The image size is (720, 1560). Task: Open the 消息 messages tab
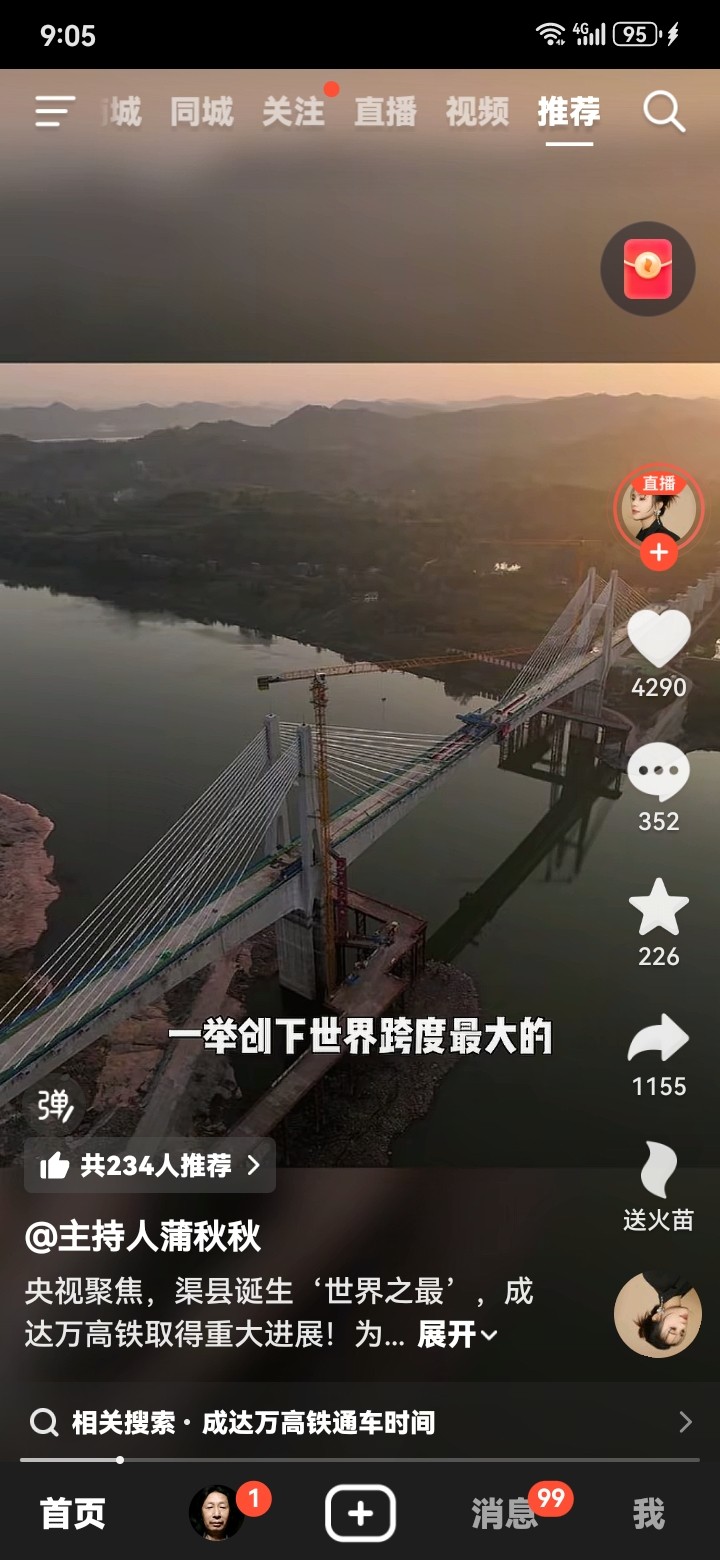pos(505,1513)
